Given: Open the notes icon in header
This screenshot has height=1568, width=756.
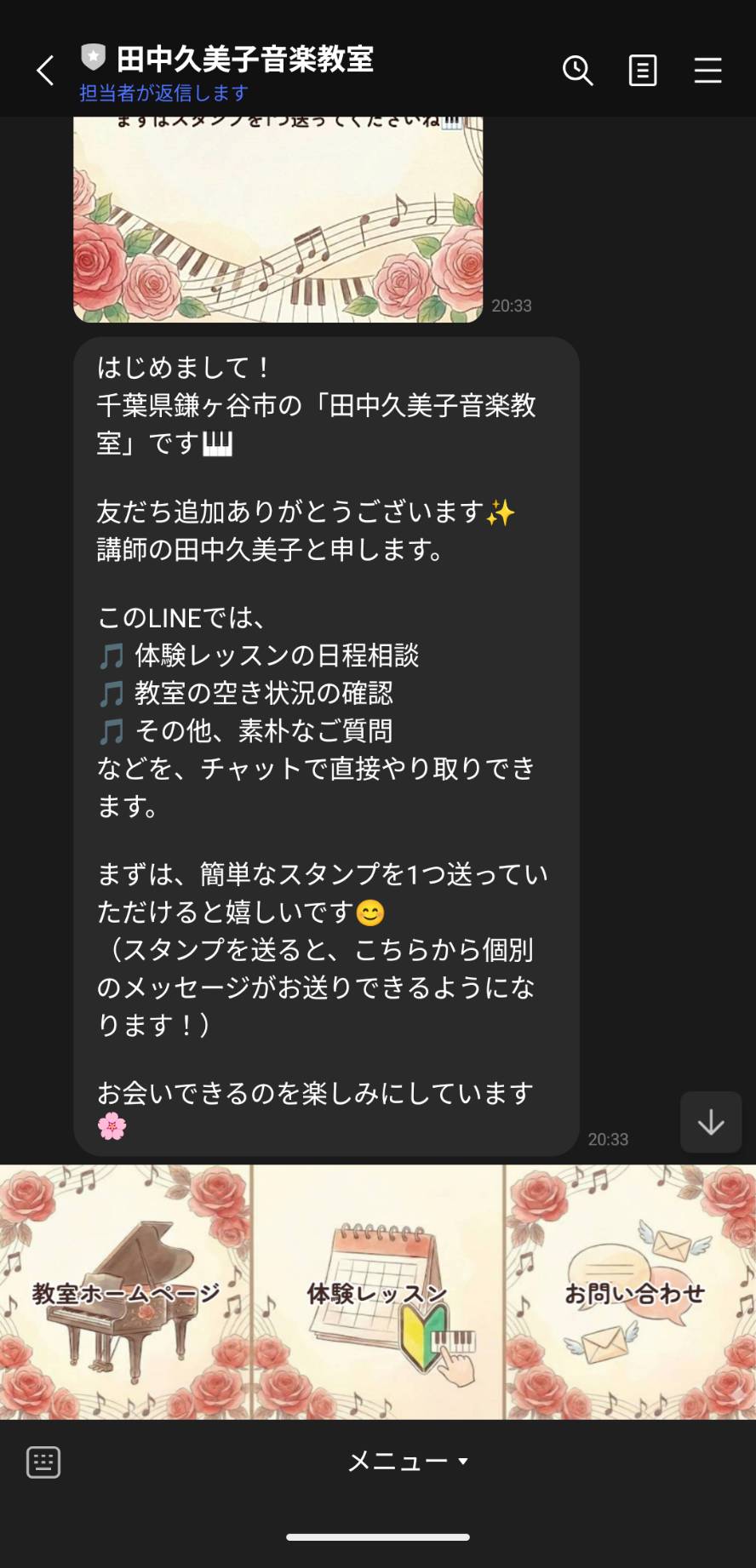Looking at the screenshot, I should [x=642, y=71].
